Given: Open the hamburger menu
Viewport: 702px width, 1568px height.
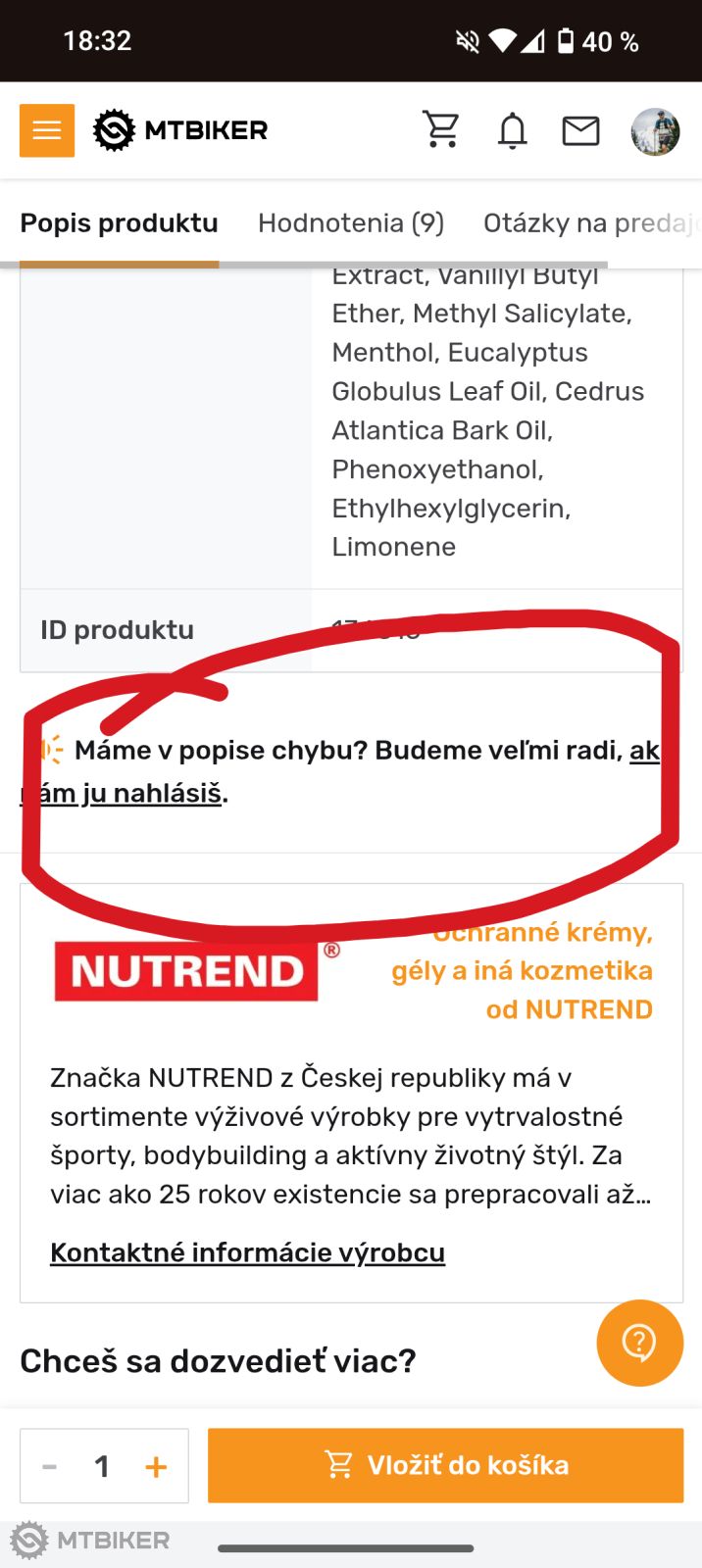Looking at the screenshot, I should [x=47, y=130].
